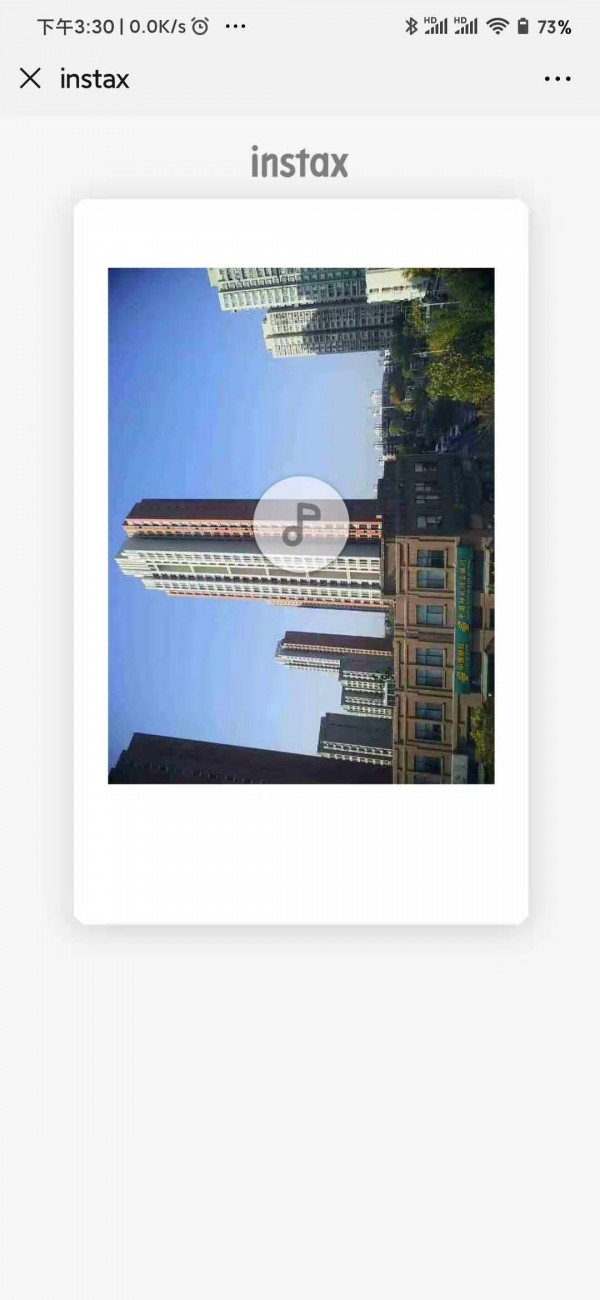Open the three-dot overflow menu
Viewport: 600px width, 1300px height.
(557, 79)
